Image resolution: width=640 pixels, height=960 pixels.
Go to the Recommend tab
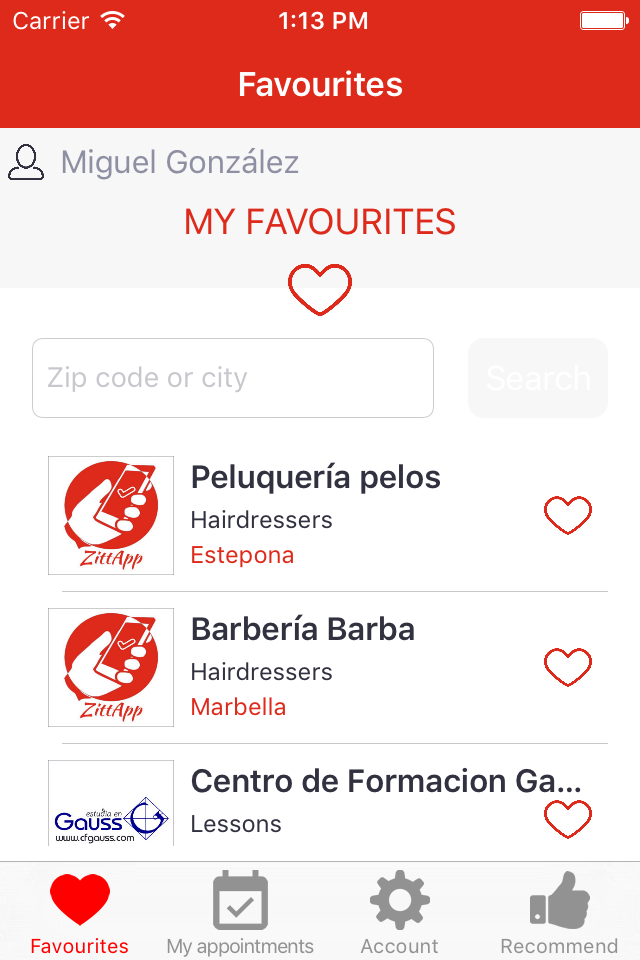click(559, 913)
